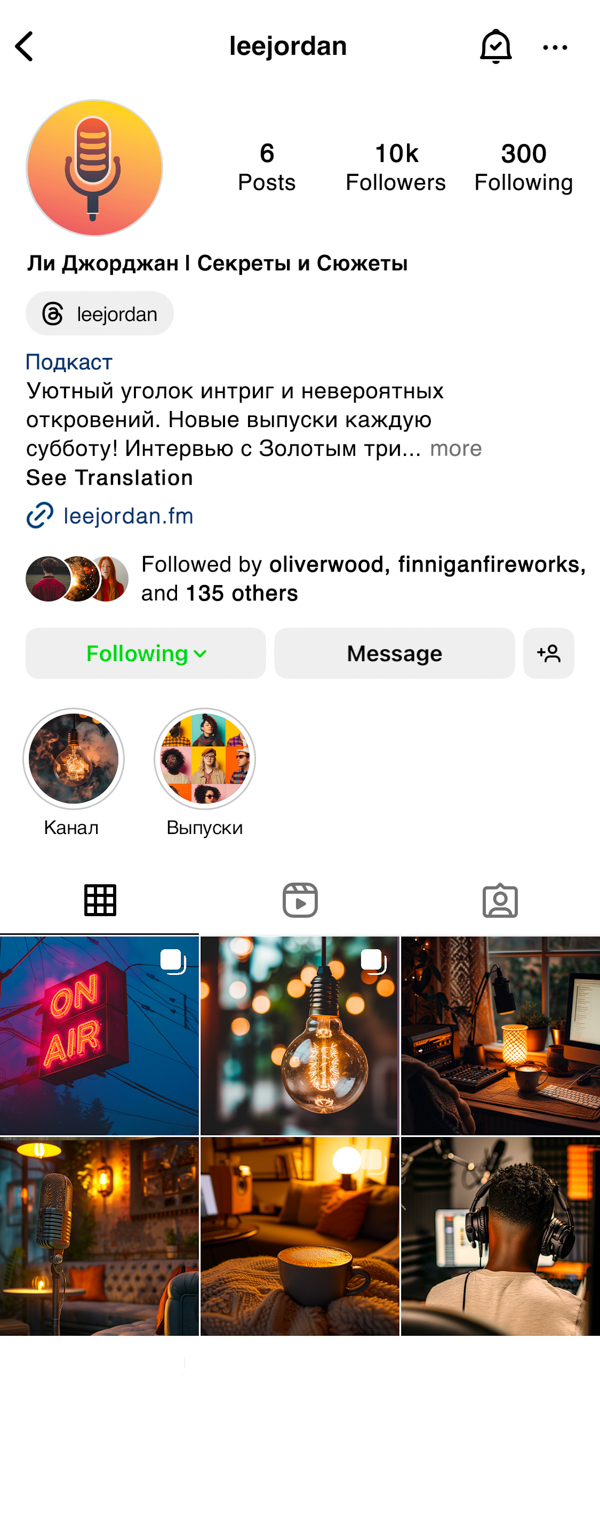
Task: Open the three-dot overflow menu
Action: pos(555,47)
